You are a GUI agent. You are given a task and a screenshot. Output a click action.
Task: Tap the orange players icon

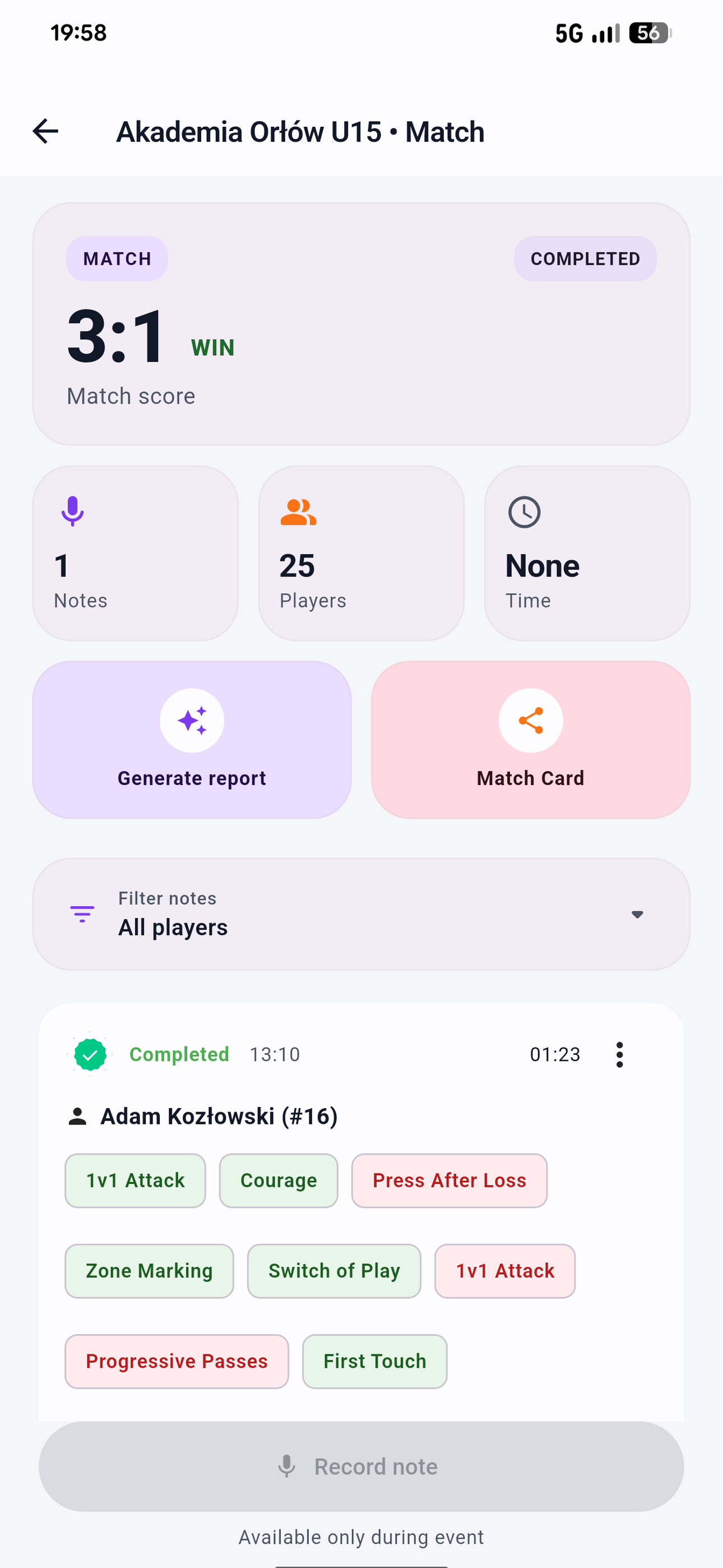pyautogui.click(x=298, y=513)
